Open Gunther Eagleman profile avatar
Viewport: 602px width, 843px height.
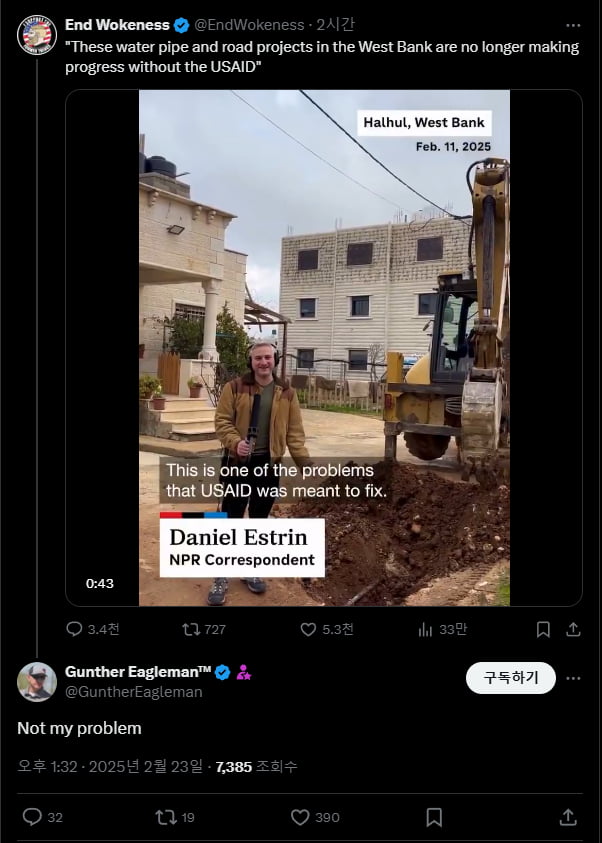pos(37,681)
